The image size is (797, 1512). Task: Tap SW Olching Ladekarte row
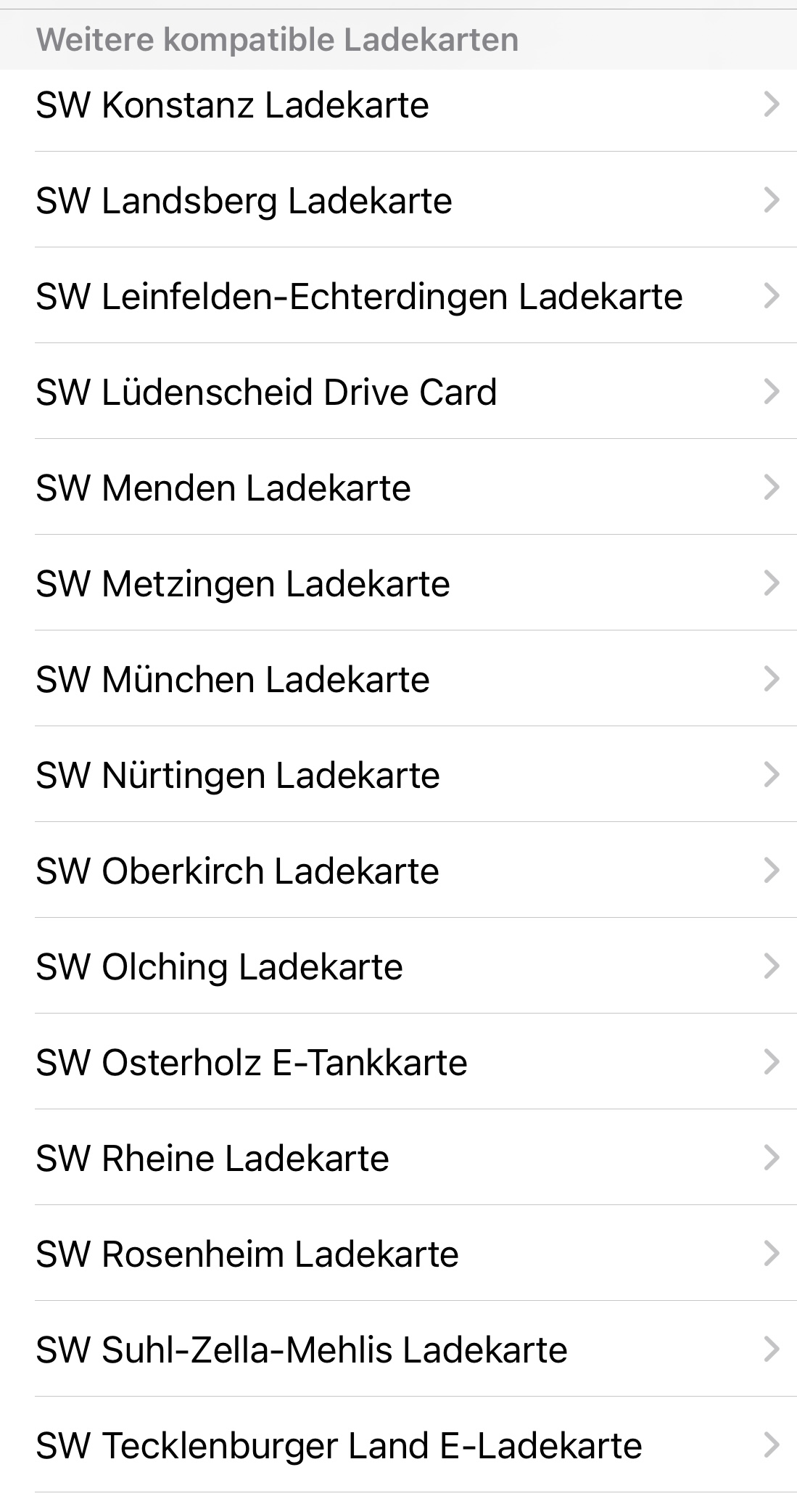(x=398, y=966)
